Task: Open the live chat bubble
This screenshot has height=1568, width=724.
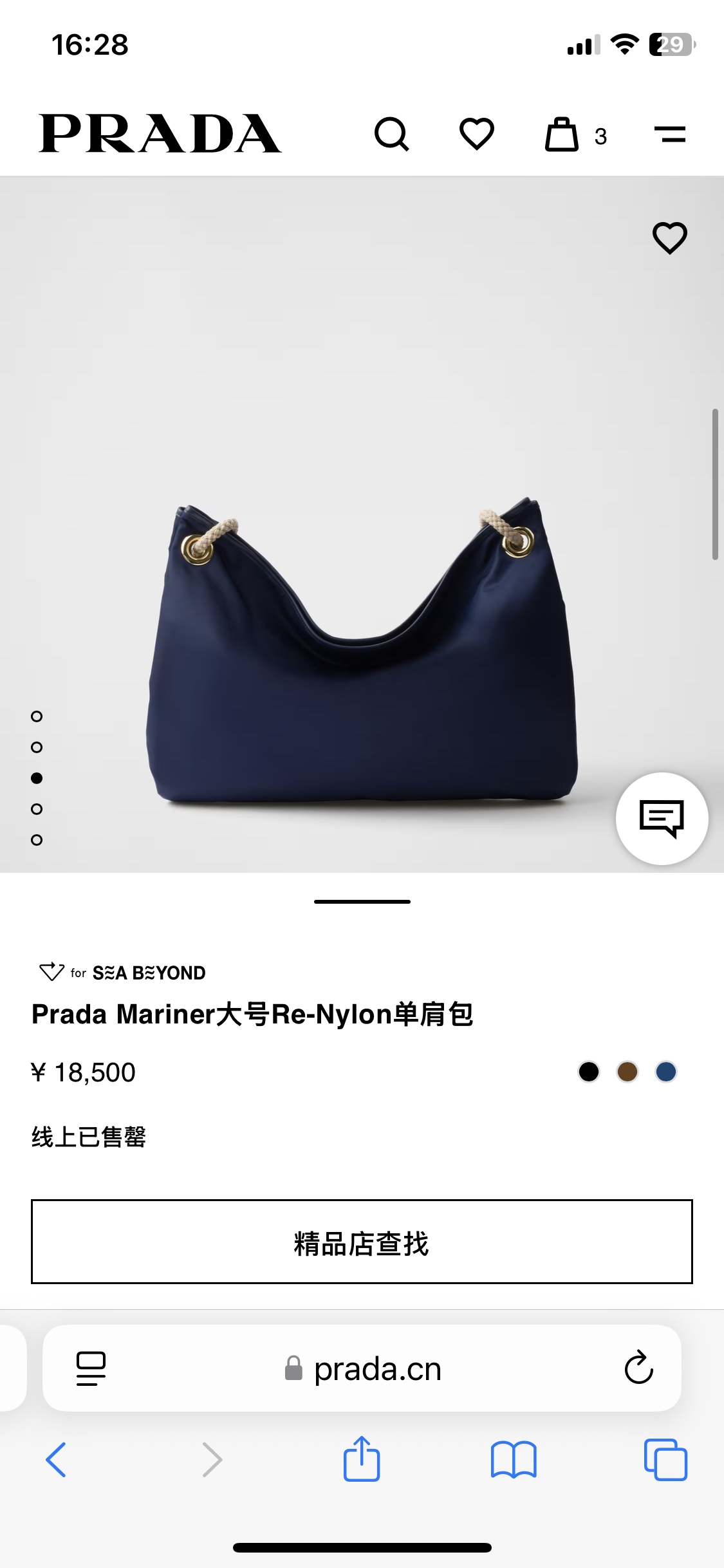Action: [662, 818]
